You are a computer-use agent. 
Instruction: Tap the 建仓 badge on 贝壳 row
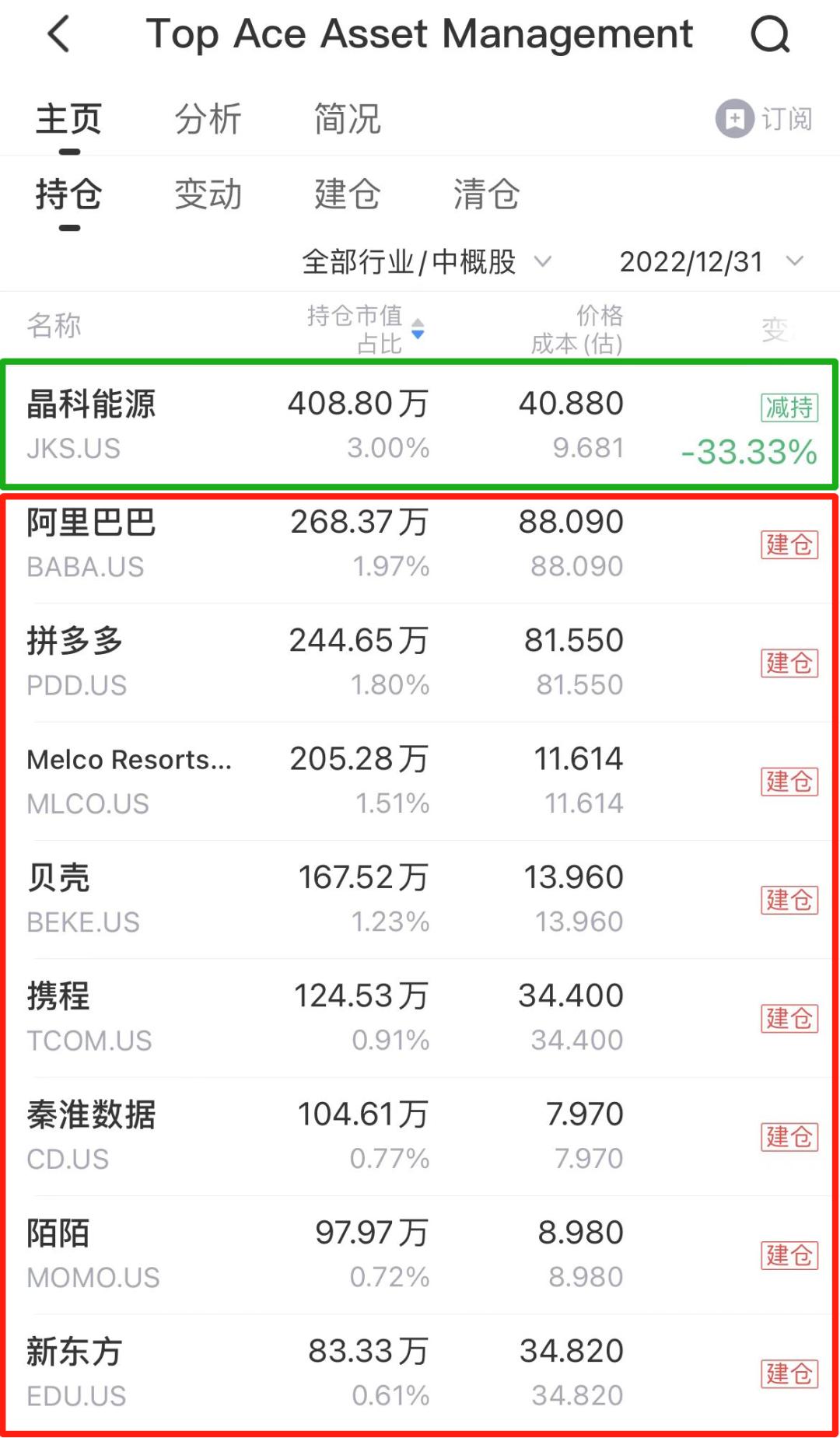pos(790,900)
